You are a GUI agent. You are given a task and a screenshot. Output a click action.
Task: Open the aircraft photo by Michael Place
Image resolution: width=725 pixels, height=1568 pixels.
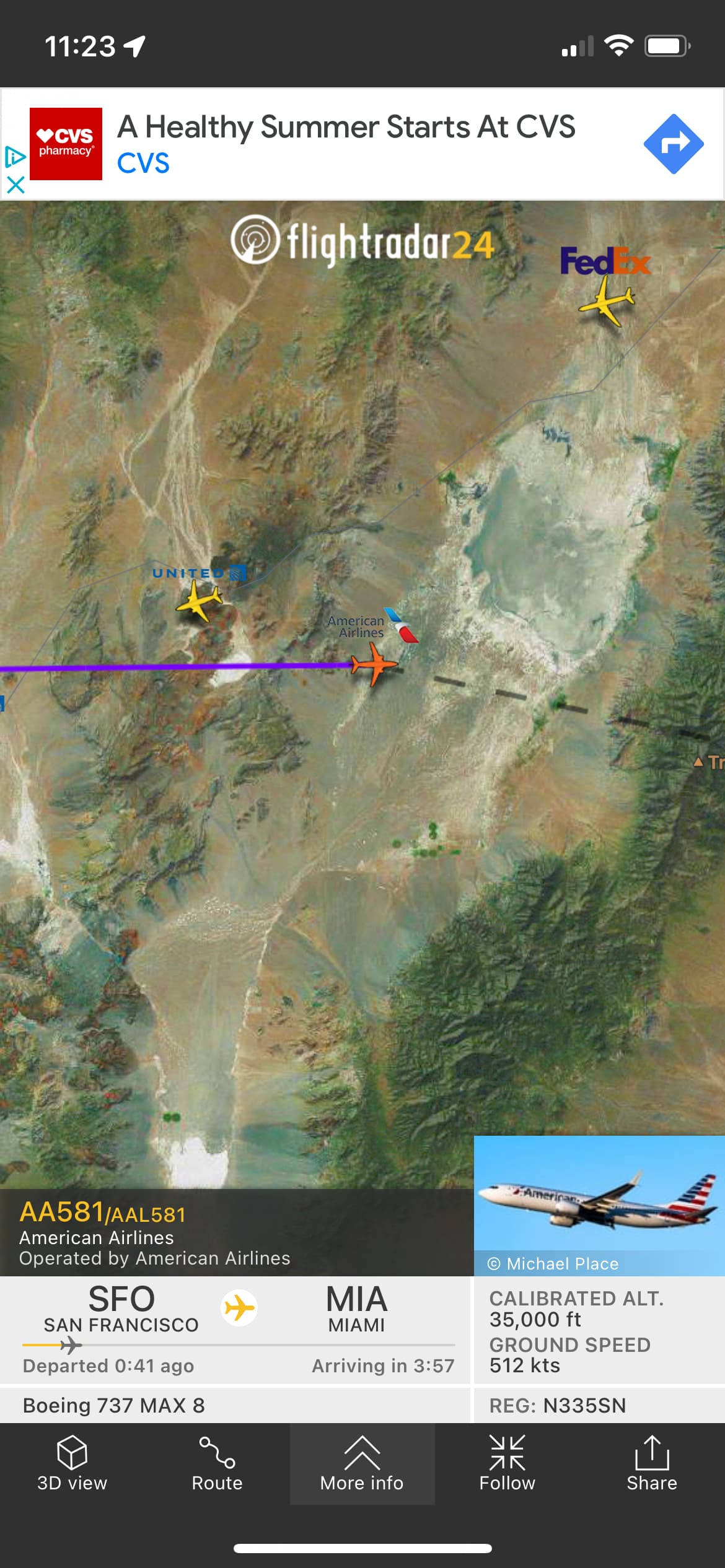point(599,1204)
